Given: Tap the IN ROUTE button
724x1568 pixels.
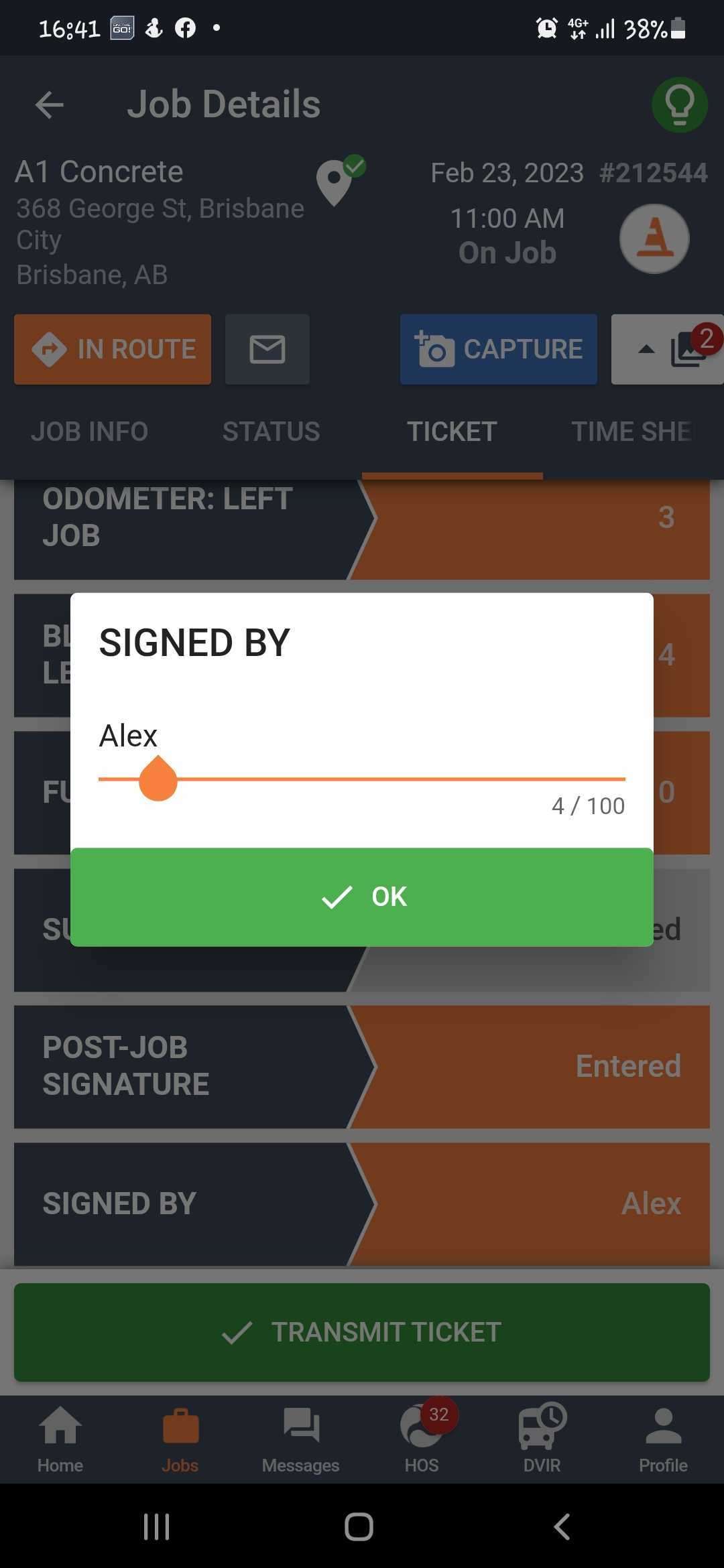Looking at the screenshot, I should (113, 349).
